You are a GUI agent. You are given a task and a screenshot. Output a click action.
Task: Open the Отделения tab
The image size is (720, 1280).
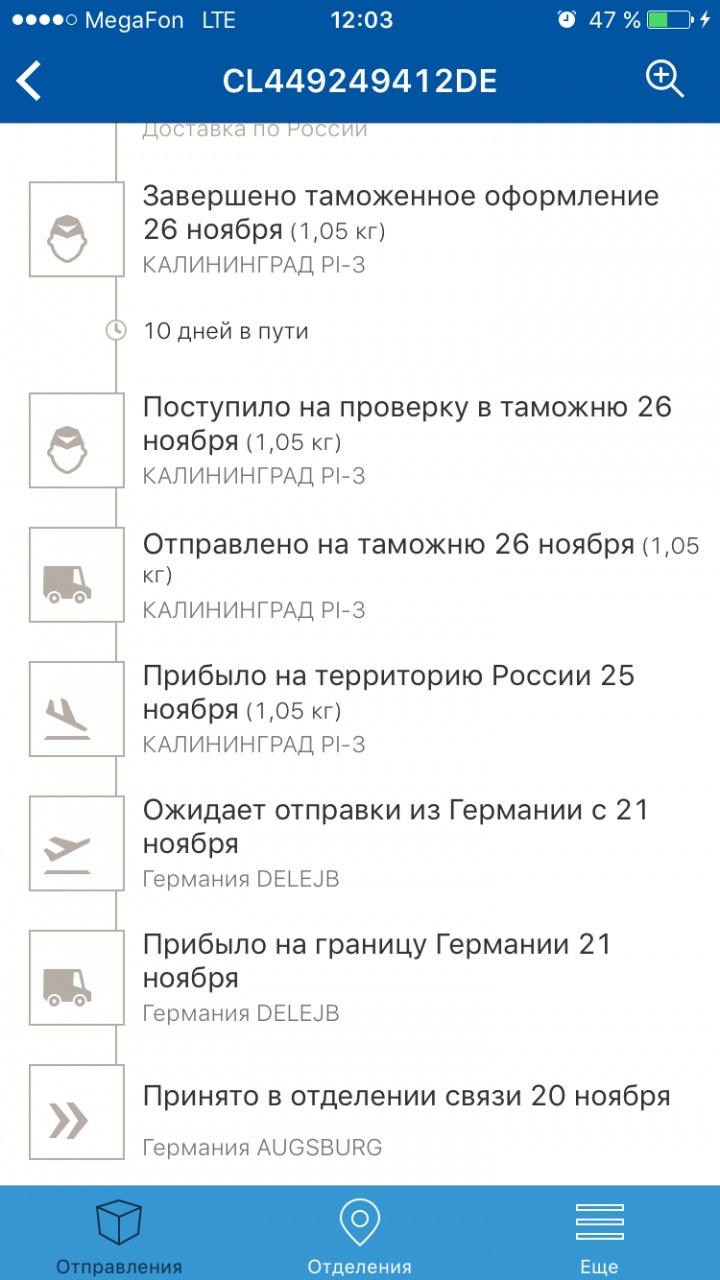(x=359, y=1236)
